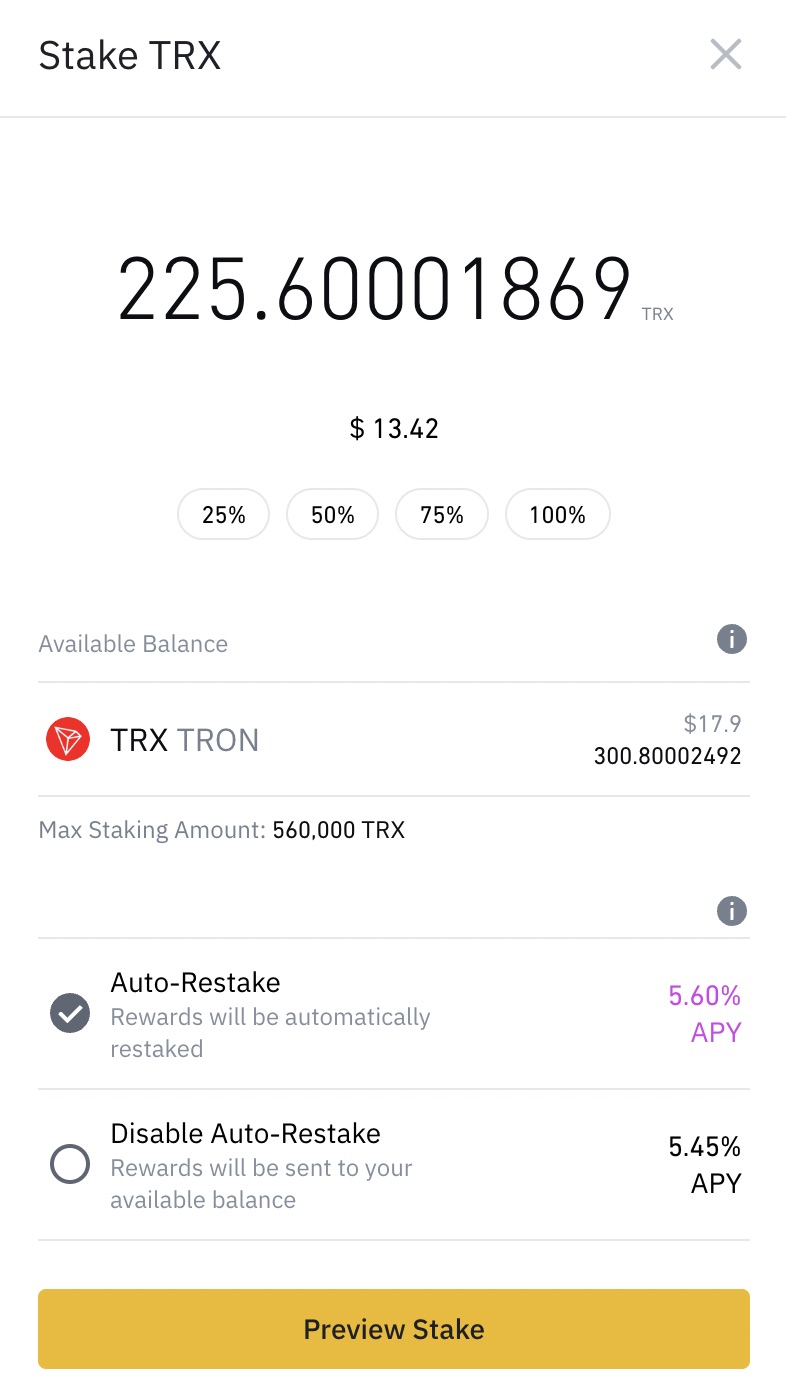
Task: Toggle the checked Auto-Restake selector
Action: pos(69,1013)
